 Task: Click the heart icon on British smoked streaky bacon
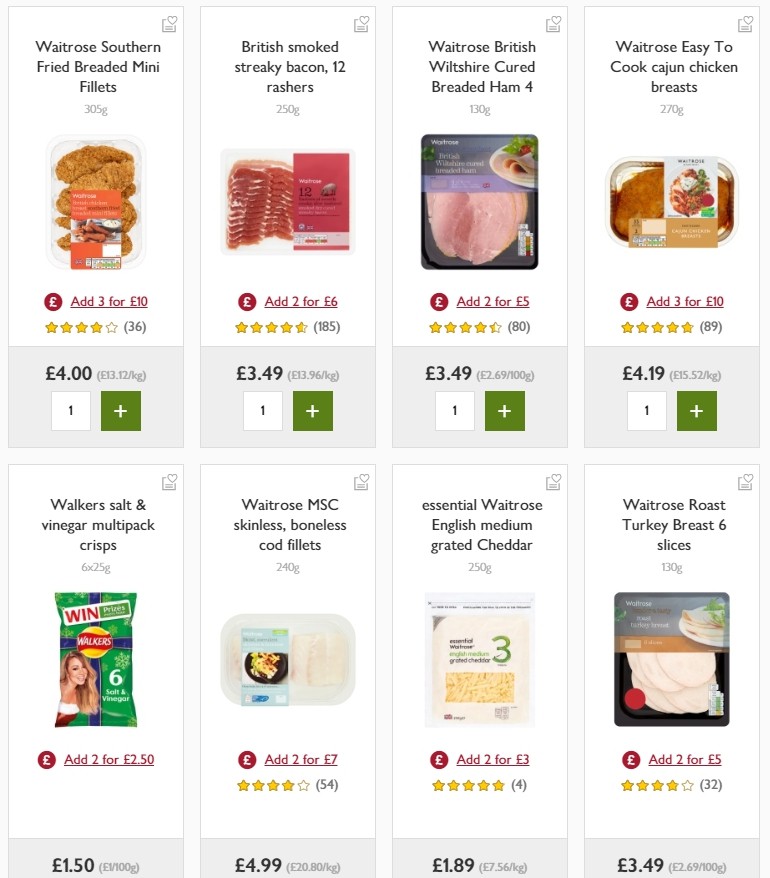point(361,22)
